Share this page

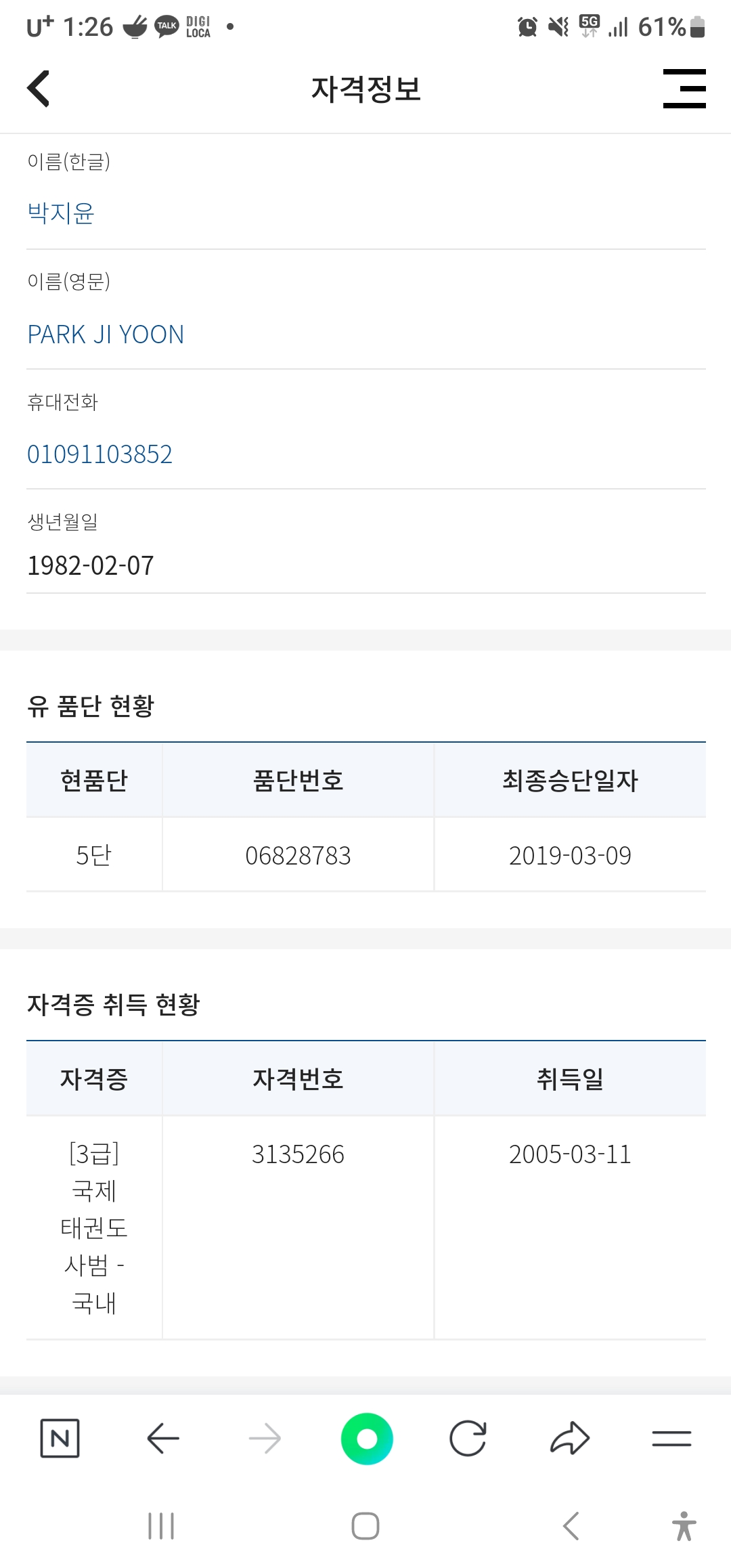click(x=570, y=1438)
